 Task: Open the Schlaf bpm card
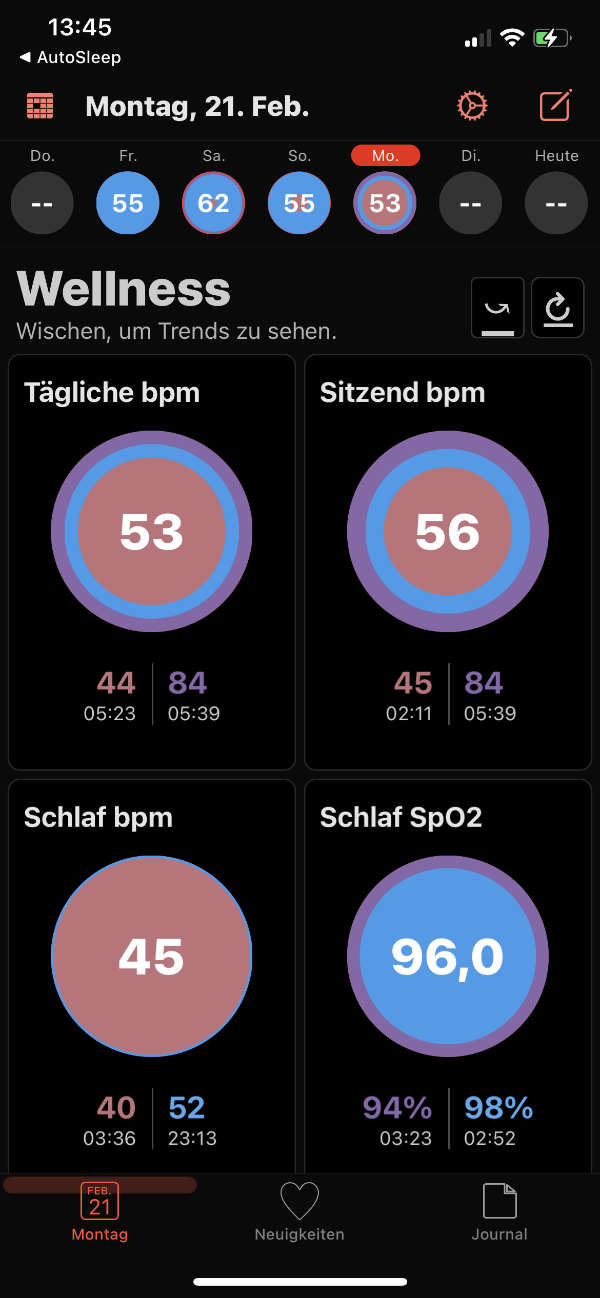[152, 977]
